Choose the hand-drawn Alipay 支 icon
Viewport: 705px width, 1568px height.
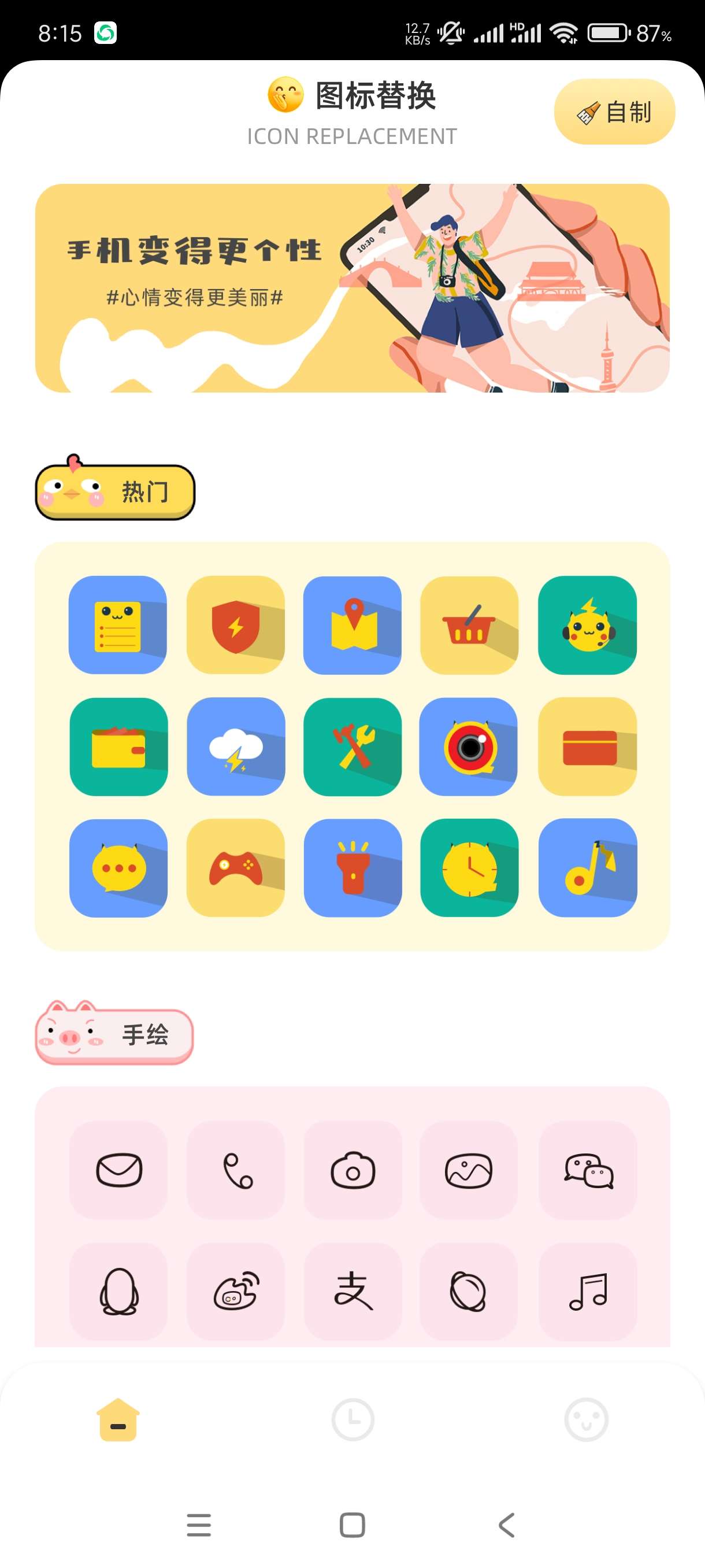[352, 1290]
